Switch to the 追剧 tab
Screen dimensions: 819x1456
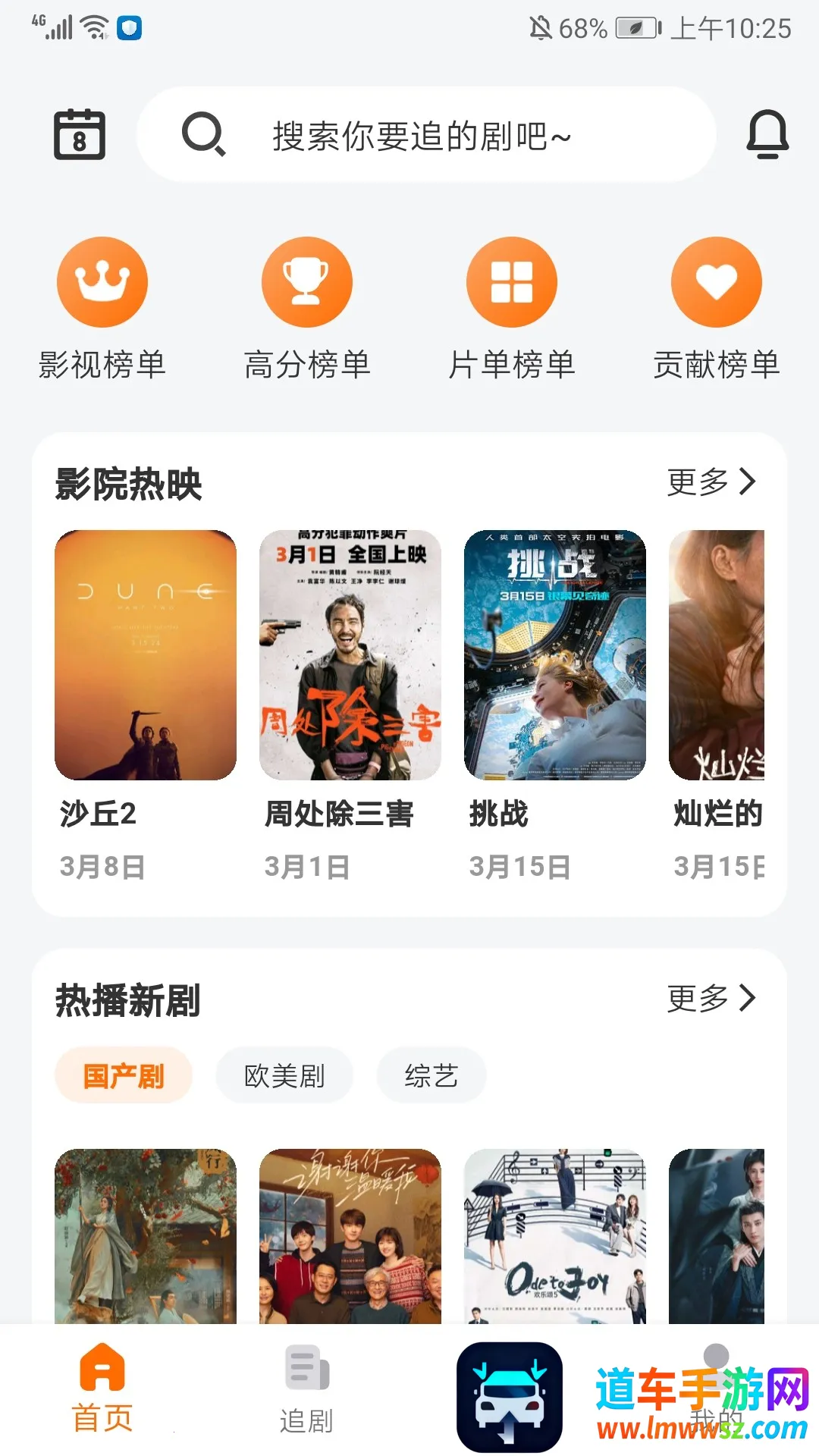[x=307, y=1388]
